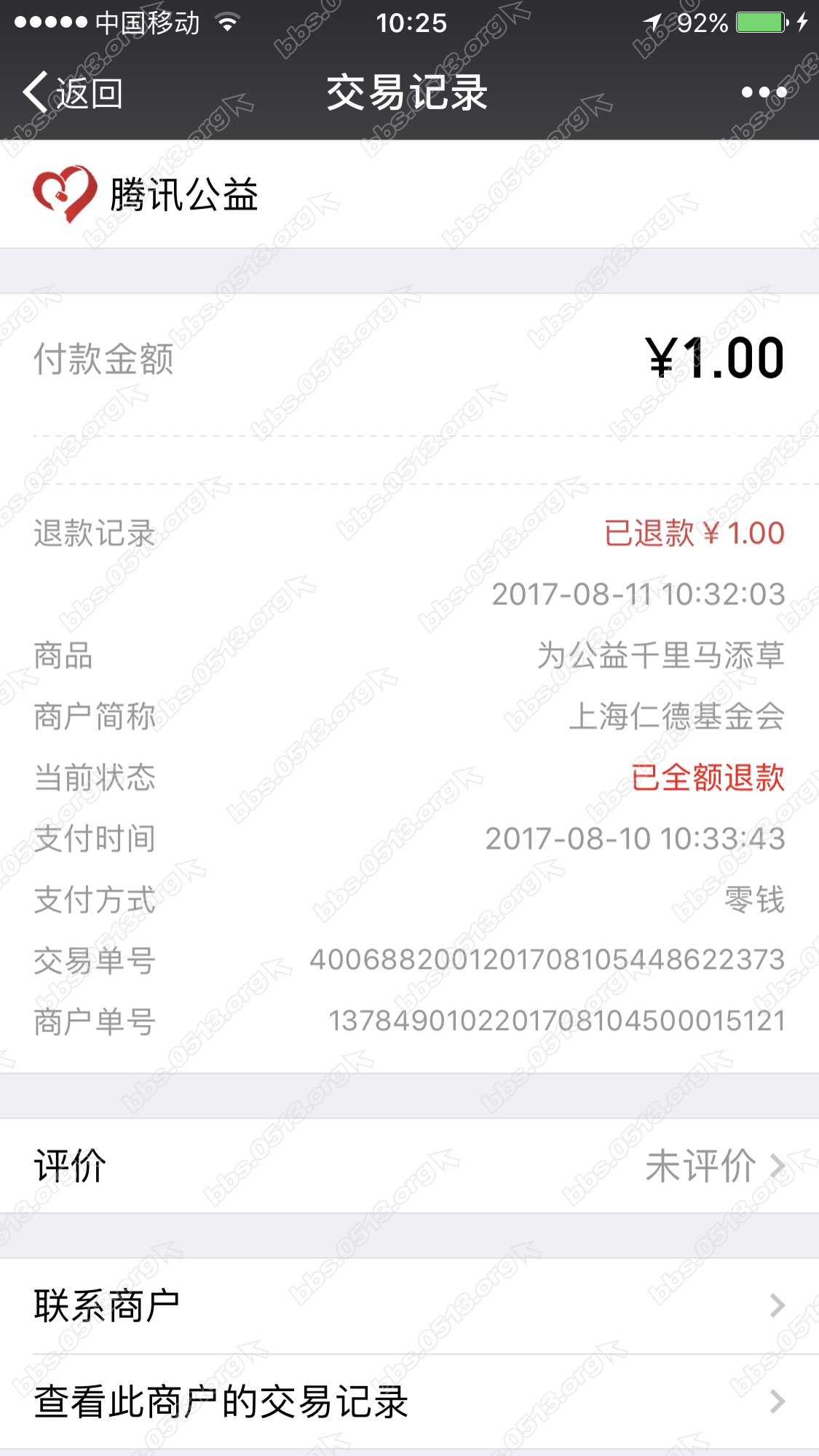Open the three-dot overflow menu
This screenshot has width=819, height=1456.
tap(764, 92)
